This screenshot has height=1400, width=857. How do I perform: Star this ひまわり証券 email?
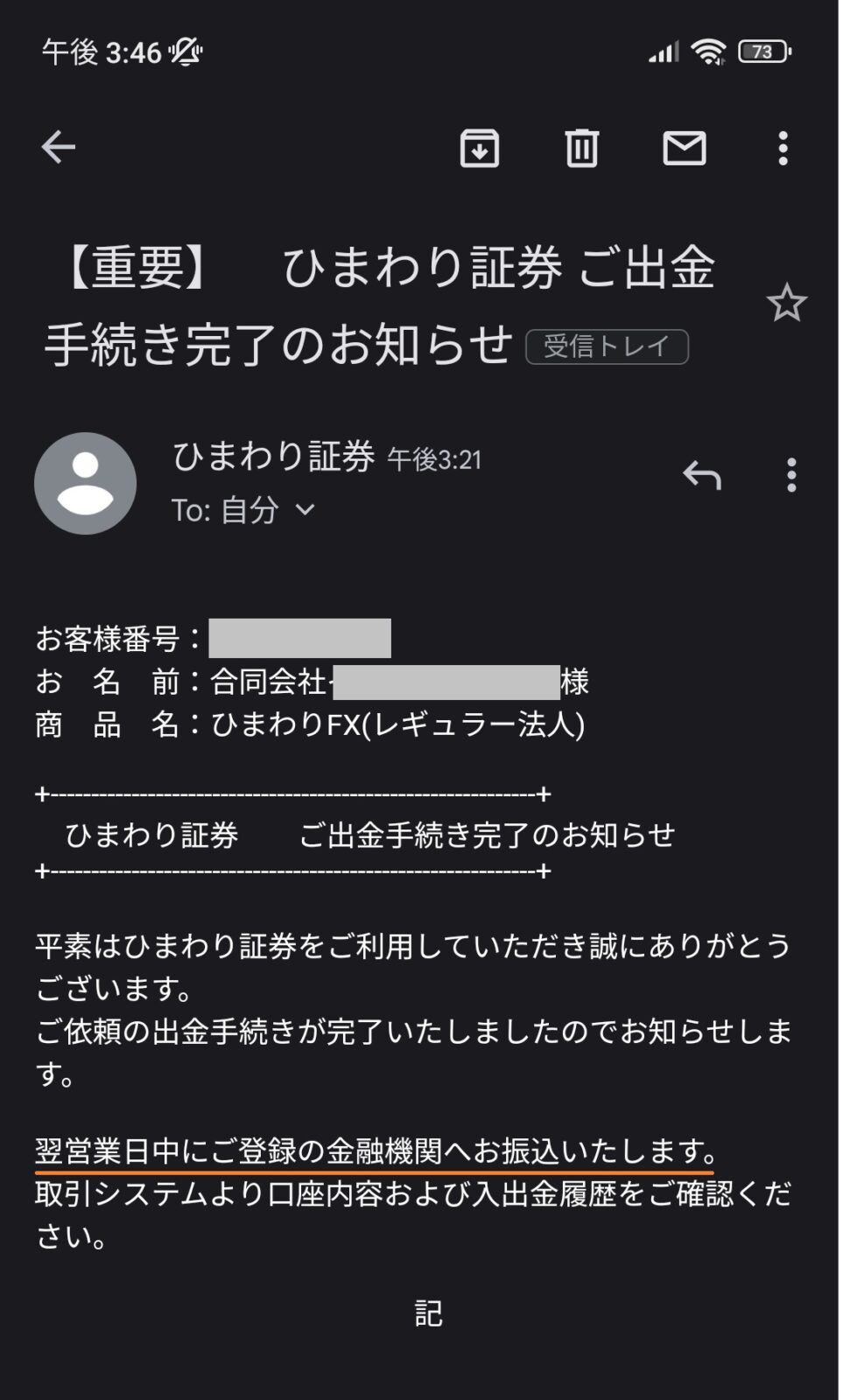(x=786, y=304)
